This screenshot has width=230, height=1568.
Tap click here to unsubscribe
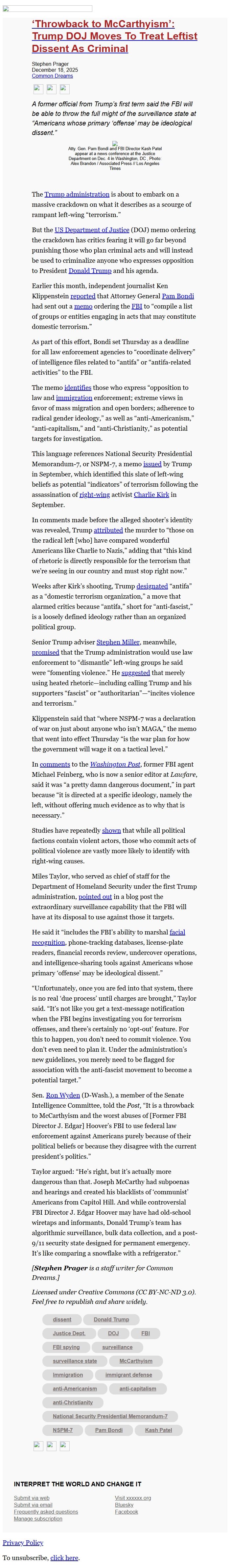(64, 1558)
